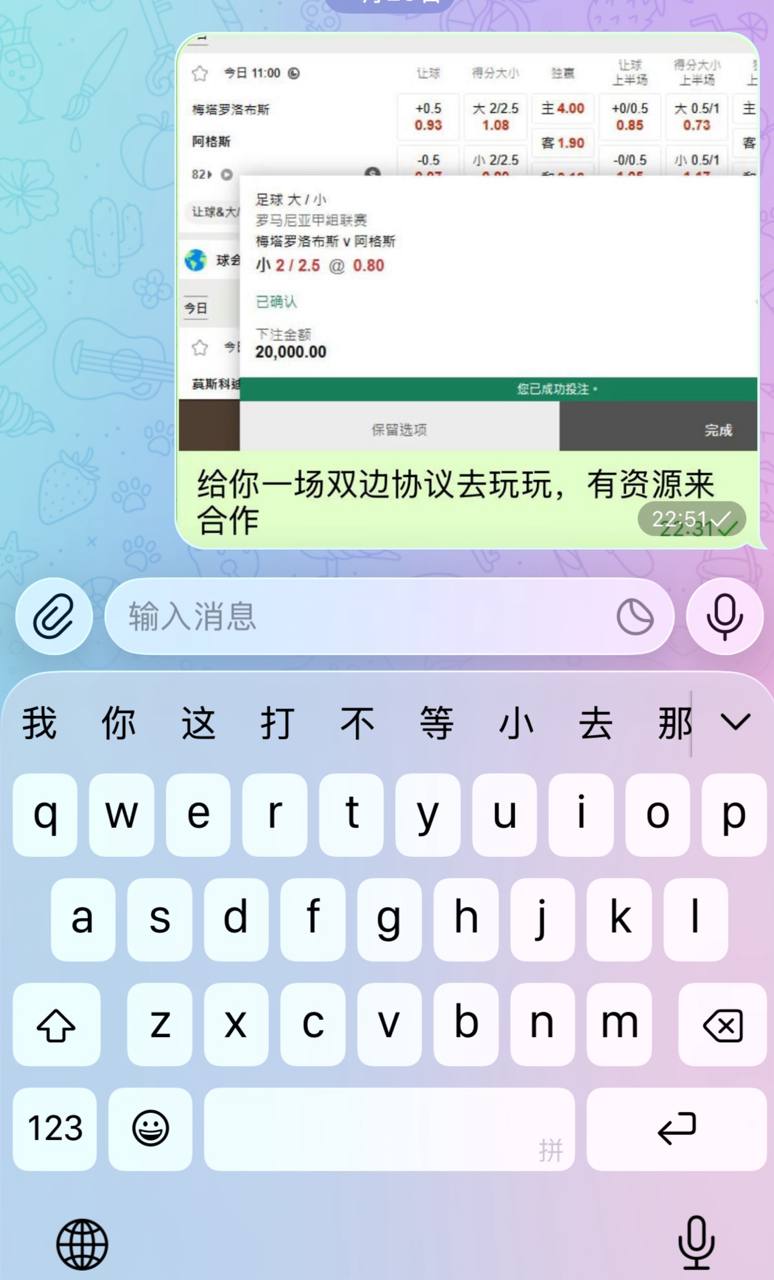The width and height of the screenshot is (774, 1280).
Task: Tap the space bar
Action: (x=388, y=1129)
